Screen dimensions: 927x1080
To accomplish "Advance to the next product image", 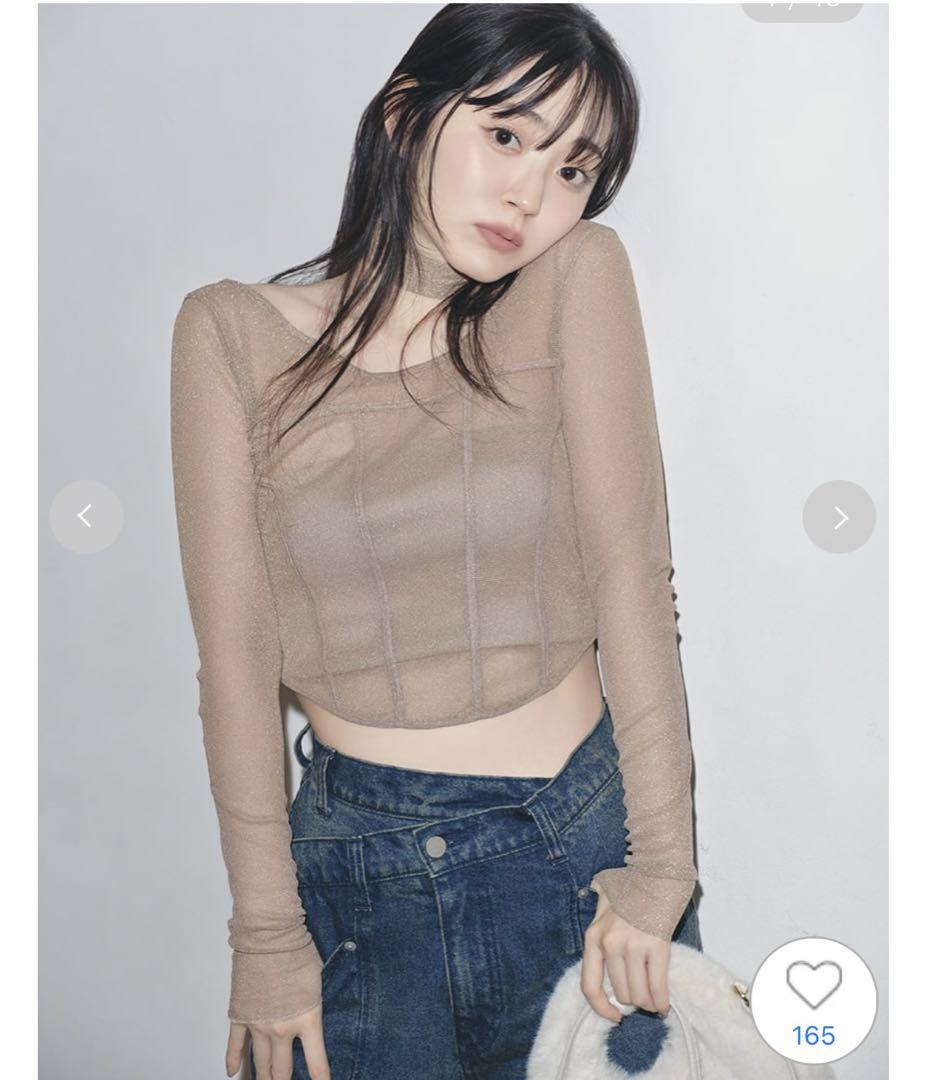I will [839, 517].
